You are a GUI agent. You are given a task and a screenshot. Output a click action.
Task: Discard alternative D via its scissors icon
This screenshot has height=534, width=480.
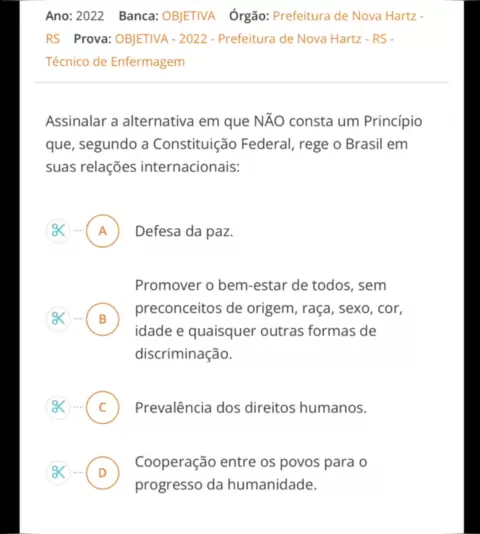pos(58,472)
